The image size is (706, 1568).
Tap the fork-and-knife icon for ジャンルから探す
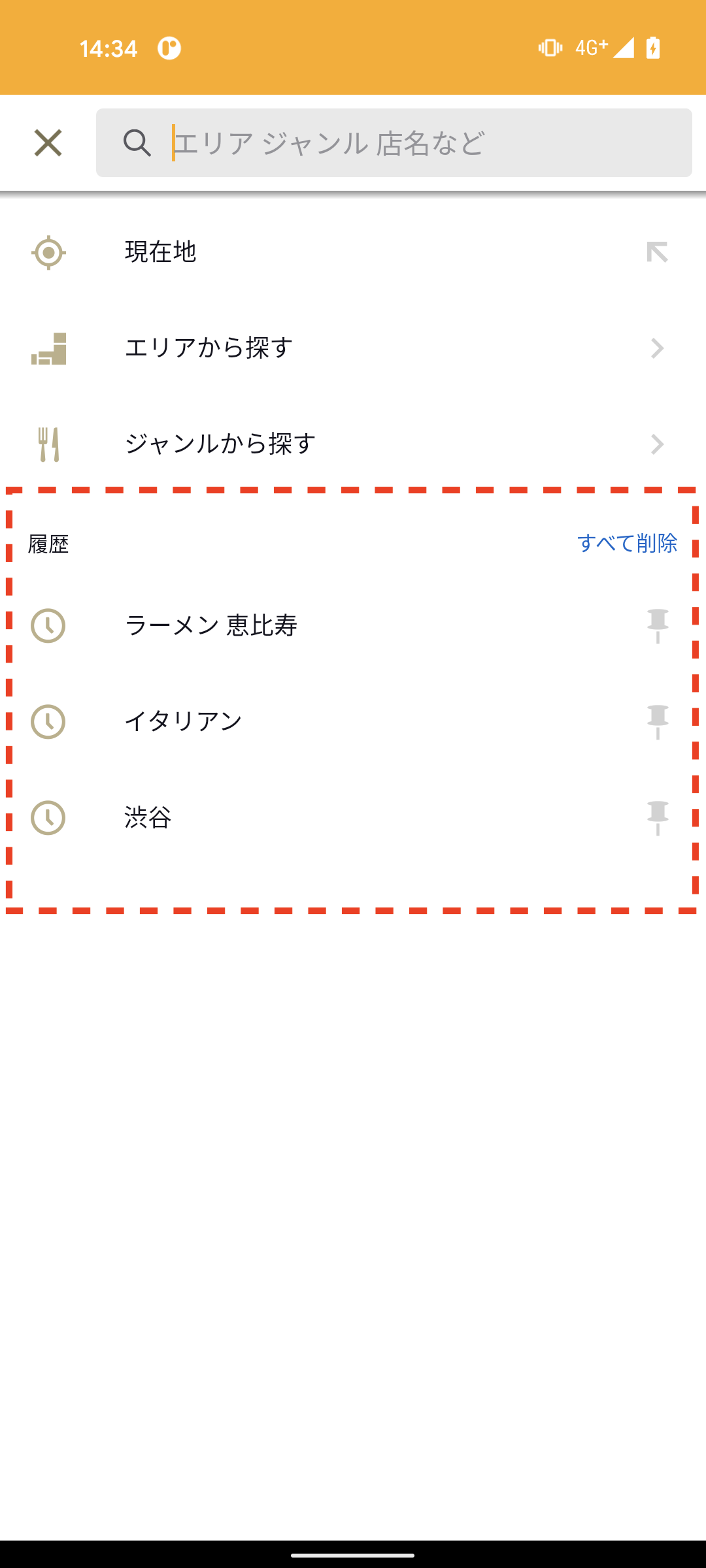(48, 444)
